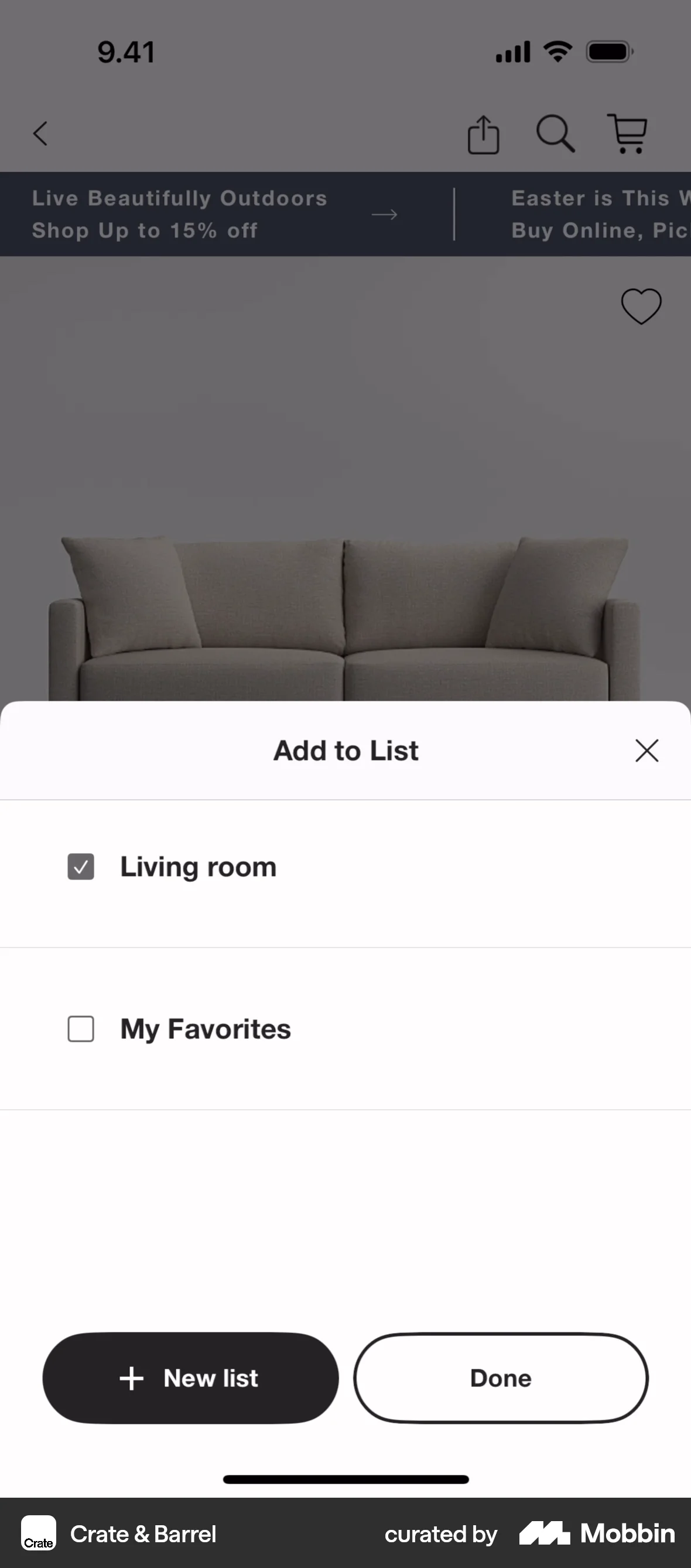Tap the share icon

pyautogui.click(x=483, y=134)
